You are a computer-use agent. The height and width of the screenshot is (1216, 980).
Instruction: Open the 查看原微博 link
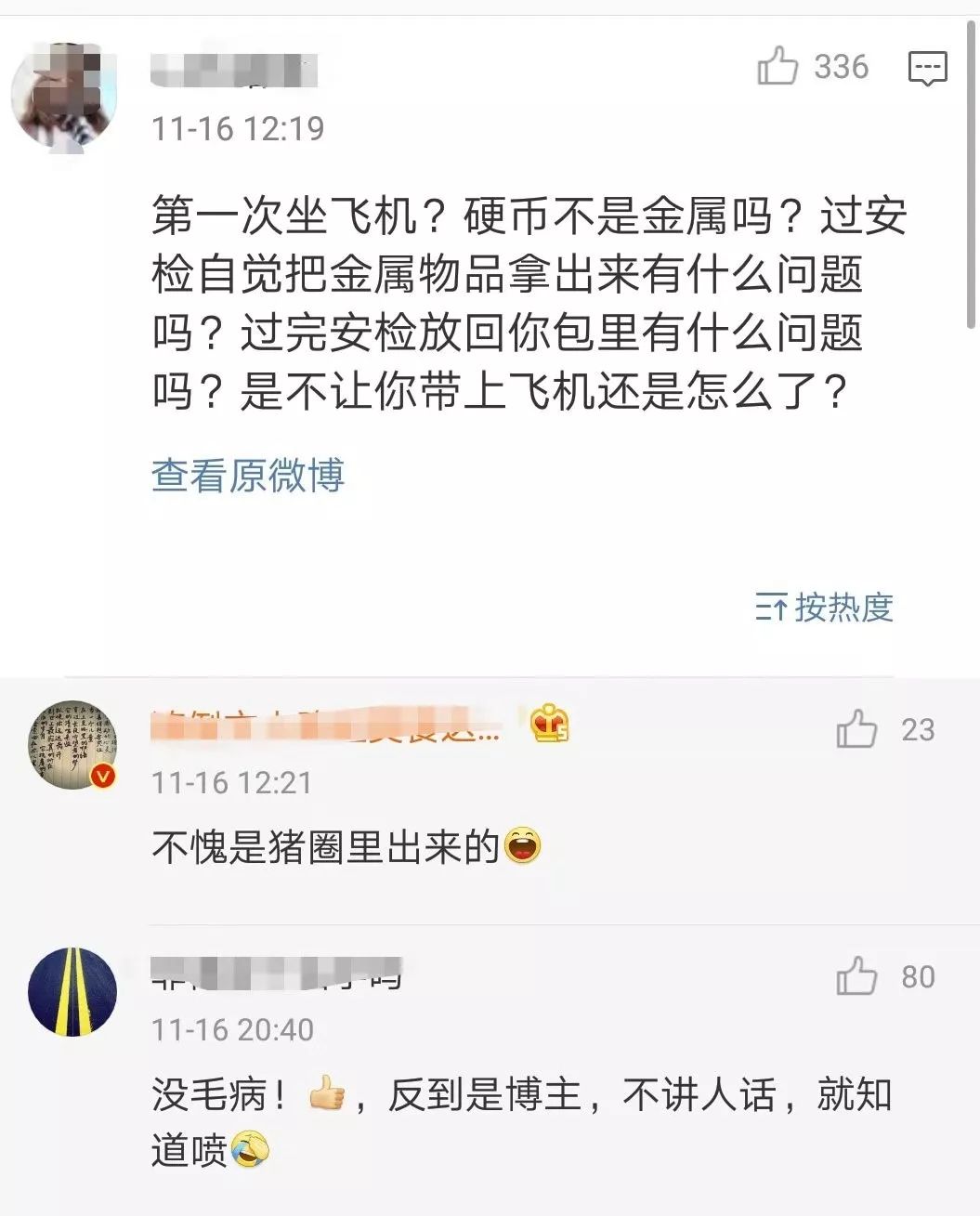coord(248,476)
